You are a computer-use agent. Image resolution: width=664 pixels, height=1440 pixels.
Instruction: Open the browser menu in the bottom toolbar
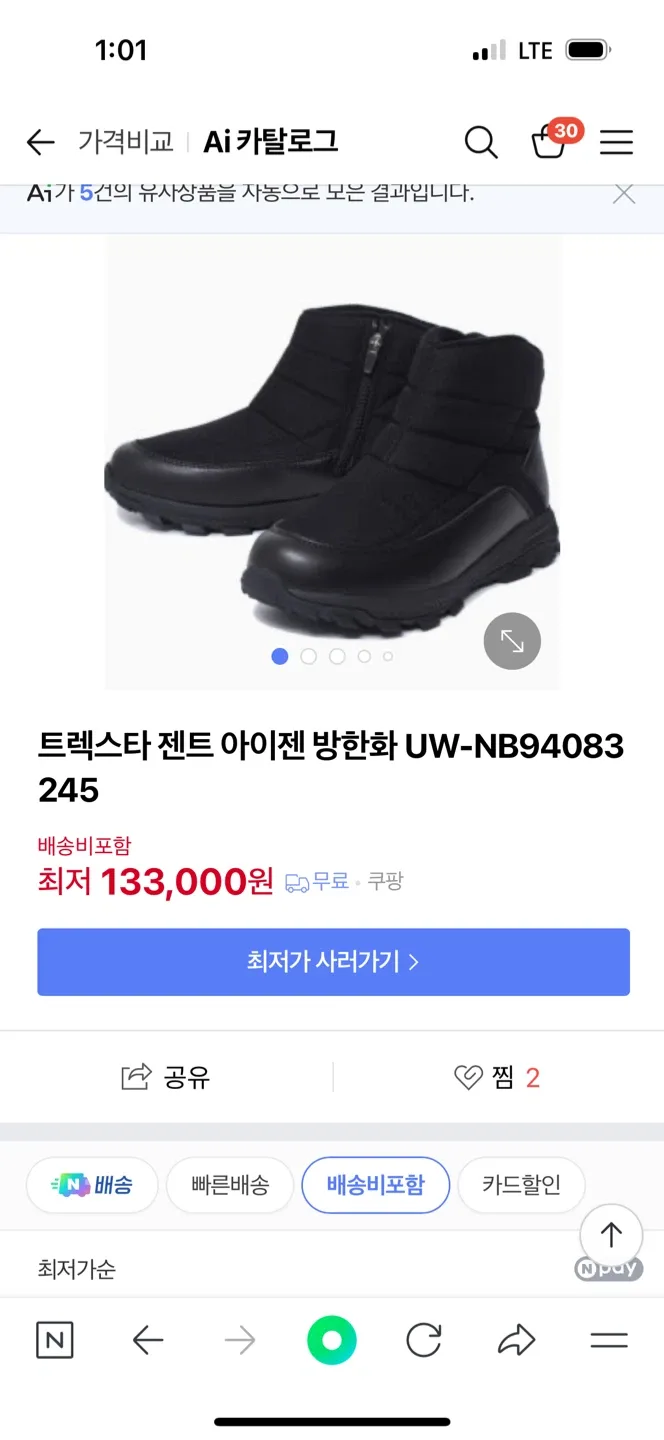[x=608, y=1340]
